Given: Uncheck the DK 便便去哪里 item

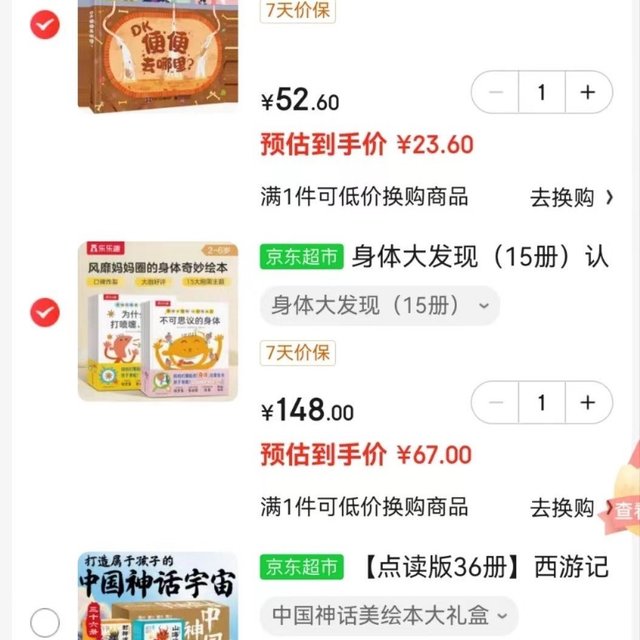Looking at the screenshot, I should (45, 24).
